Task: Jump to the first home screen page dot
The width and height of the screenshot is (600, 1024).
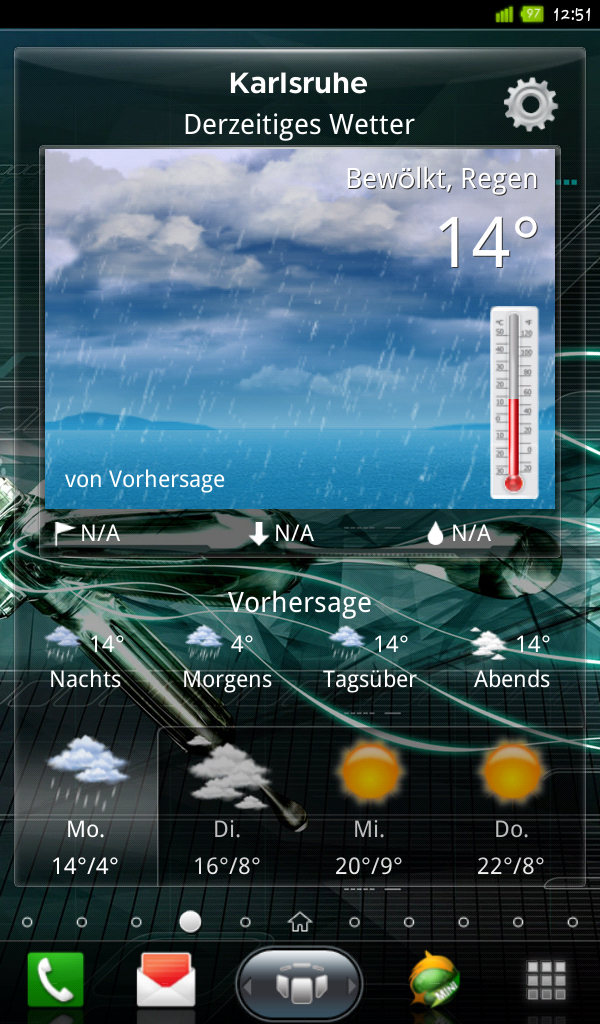Action: pyautogui.click(x=27, y=922)
